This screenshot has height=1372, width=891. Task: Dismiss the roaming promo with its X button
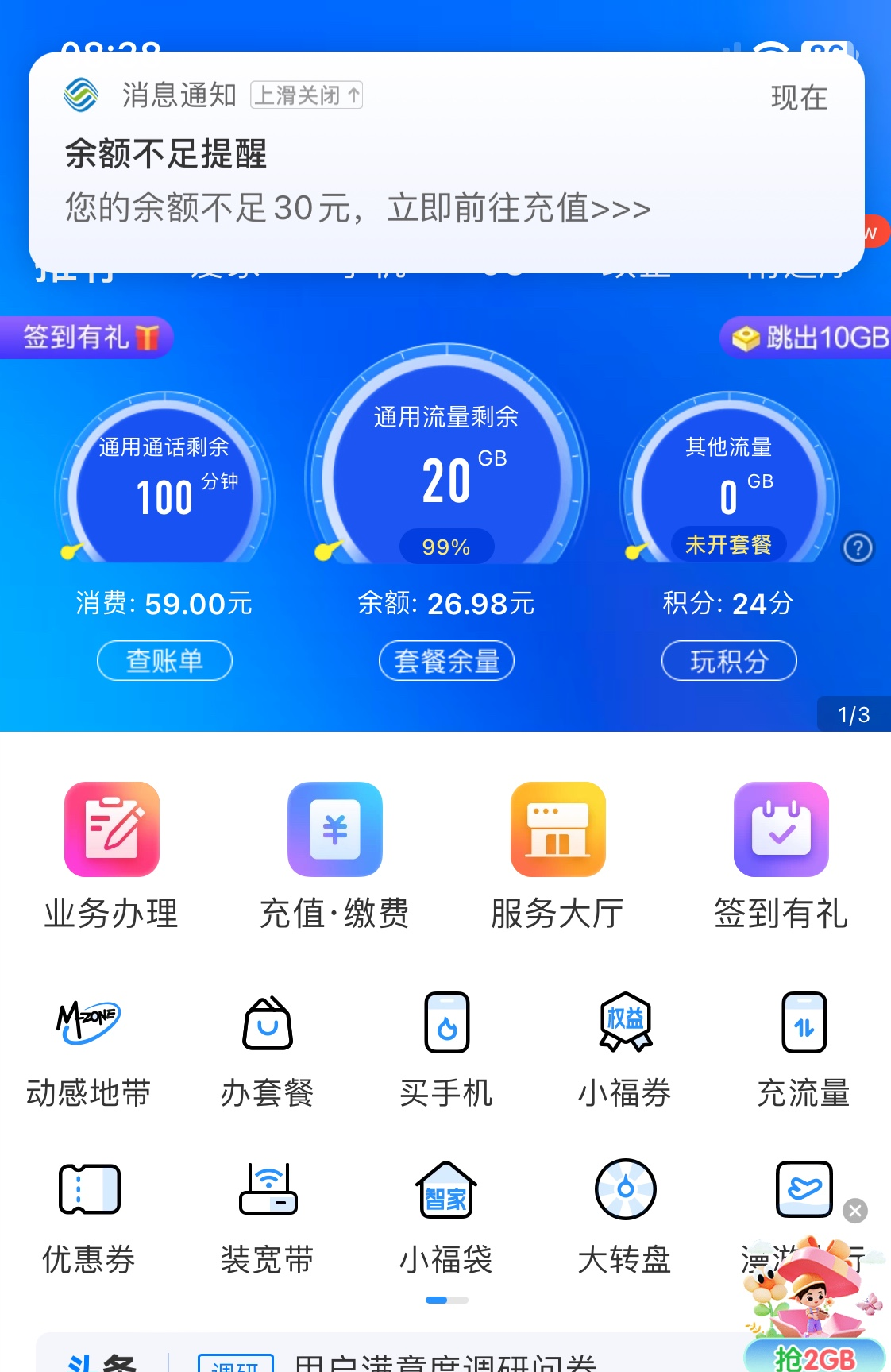[854, 1212]
